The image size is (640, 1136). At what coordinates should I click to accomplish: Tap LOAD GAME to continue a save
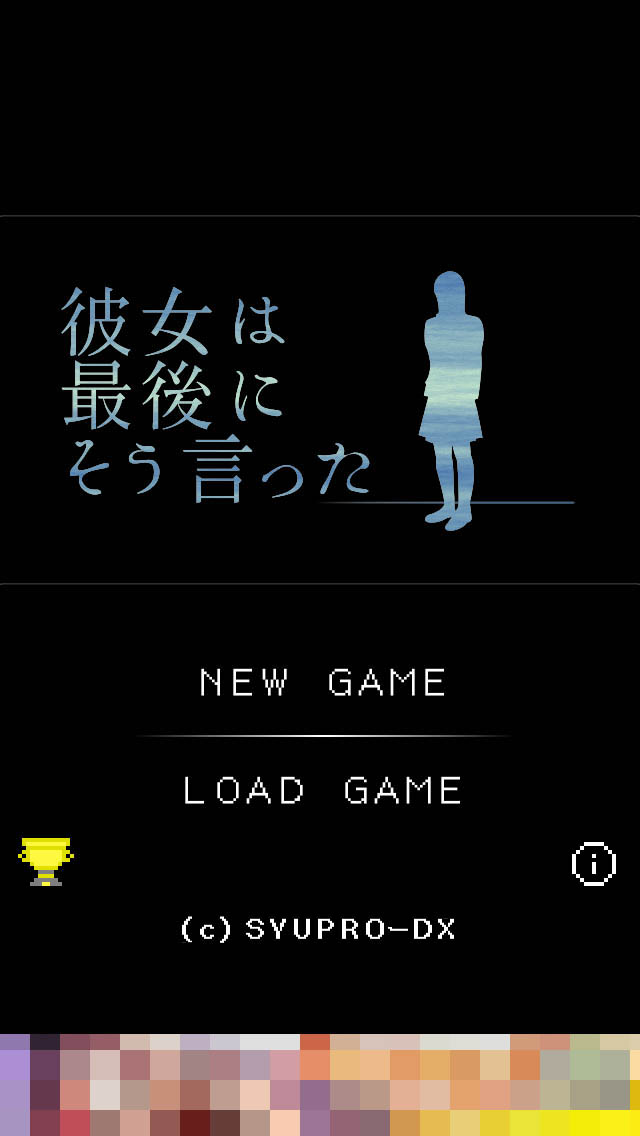click(x=322, y=791)
